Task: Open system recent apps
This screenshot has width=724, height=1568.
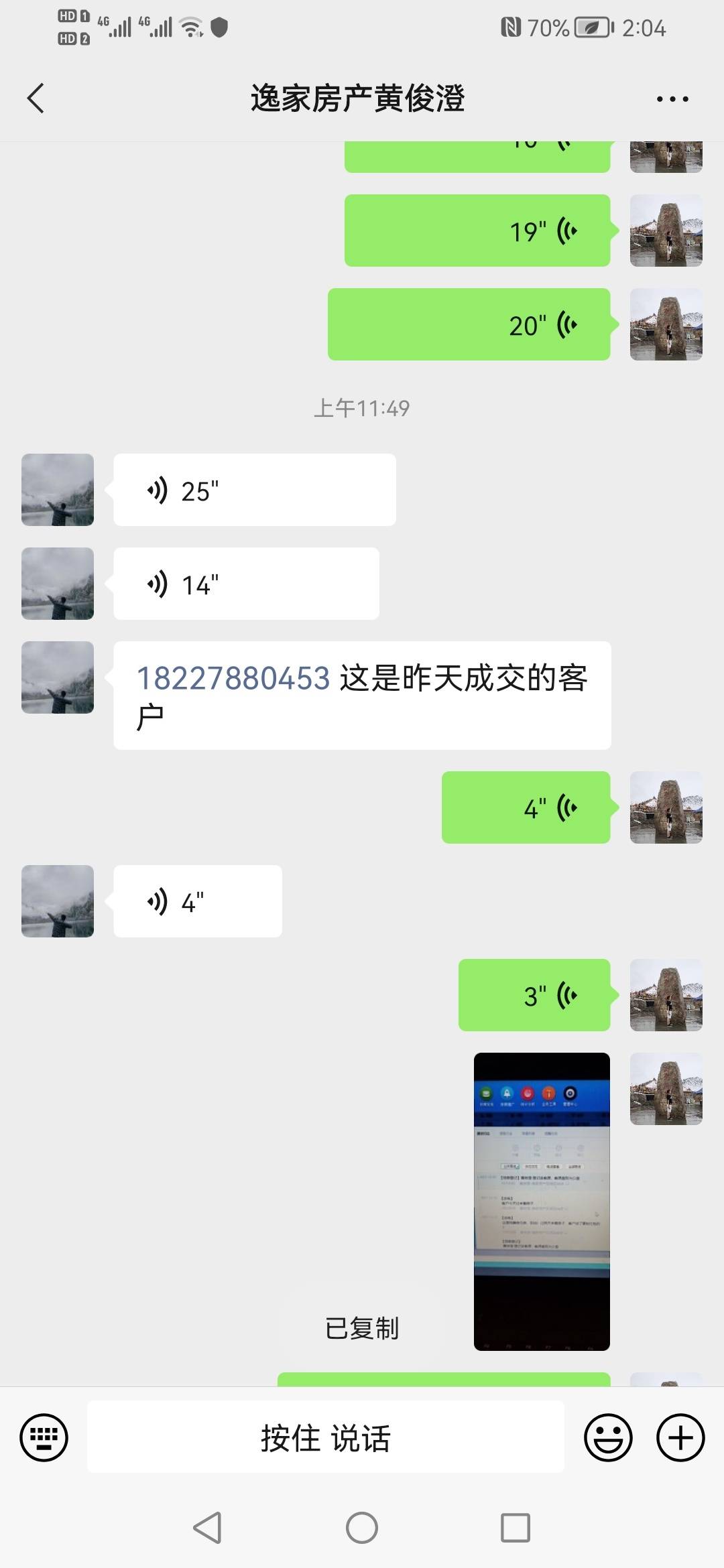Action: (515, 1528)
